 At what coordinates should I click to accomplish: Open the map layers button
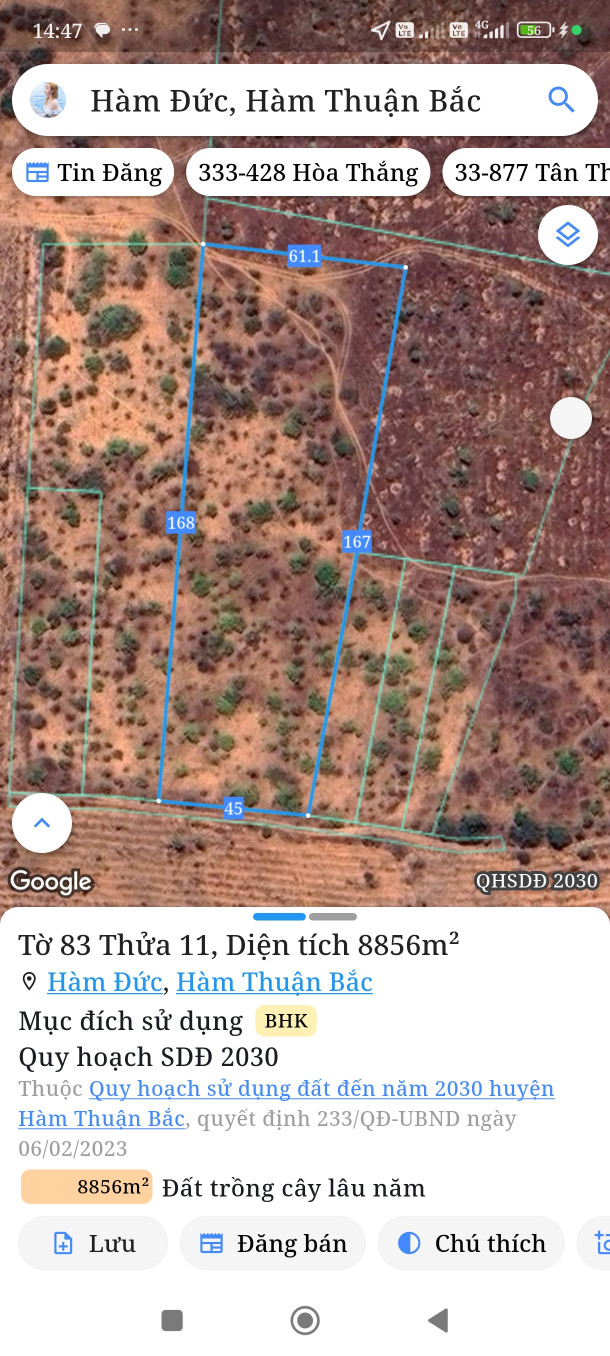568,235
